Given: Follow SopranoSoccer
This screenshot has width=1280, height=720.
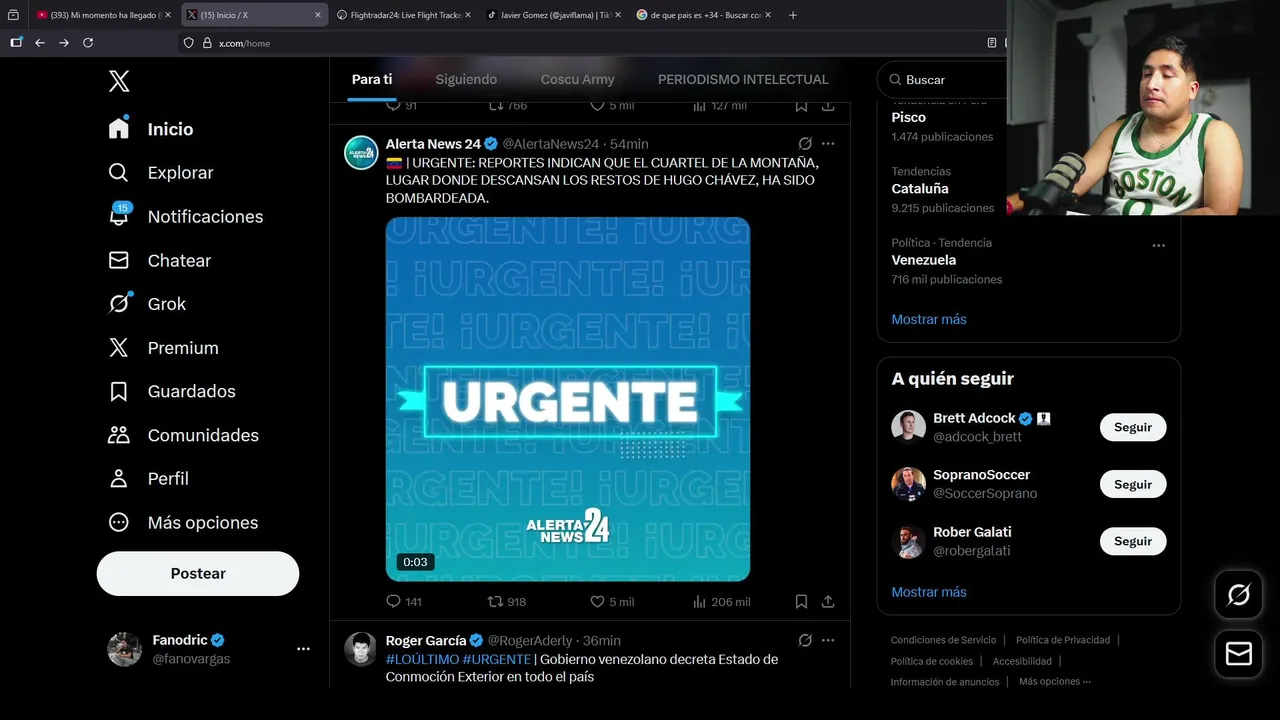Looking at the screenshot, I should (x=1132, y=484).
